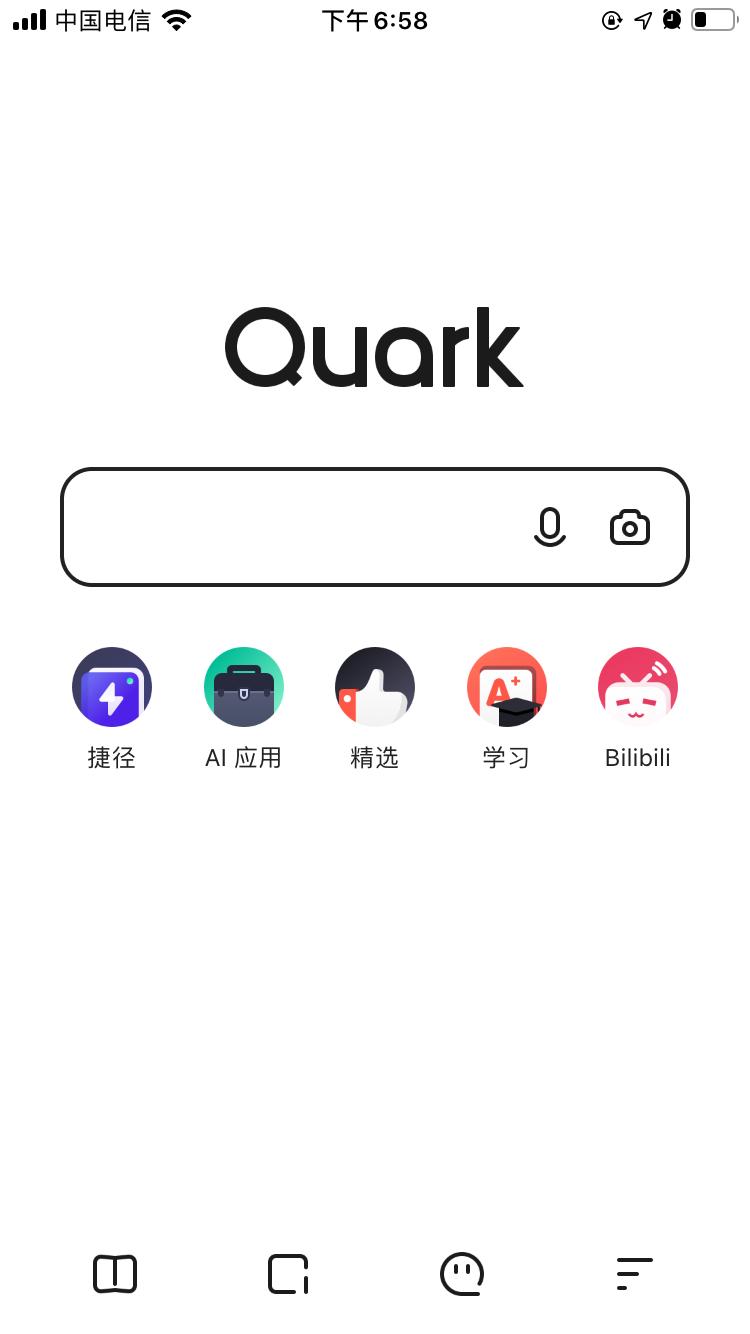Tap the smiley face assistant icon

coord(462,1273)
